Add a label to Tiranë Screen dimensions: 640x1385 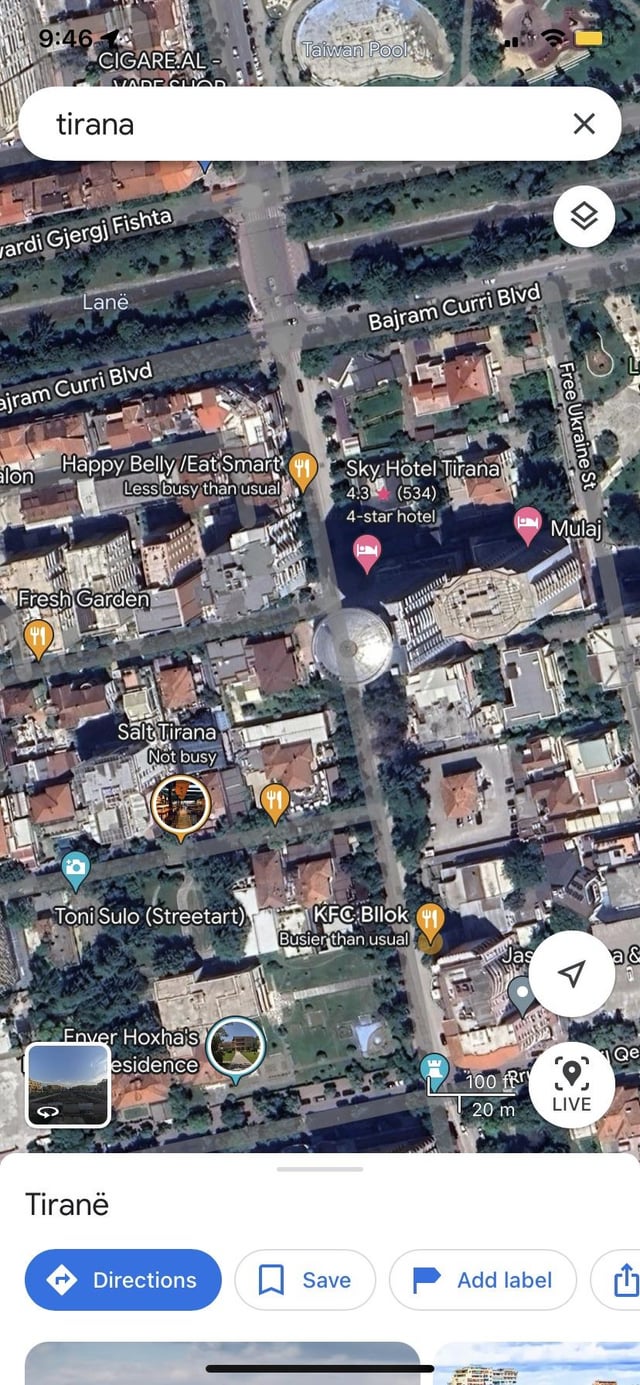483,1280
